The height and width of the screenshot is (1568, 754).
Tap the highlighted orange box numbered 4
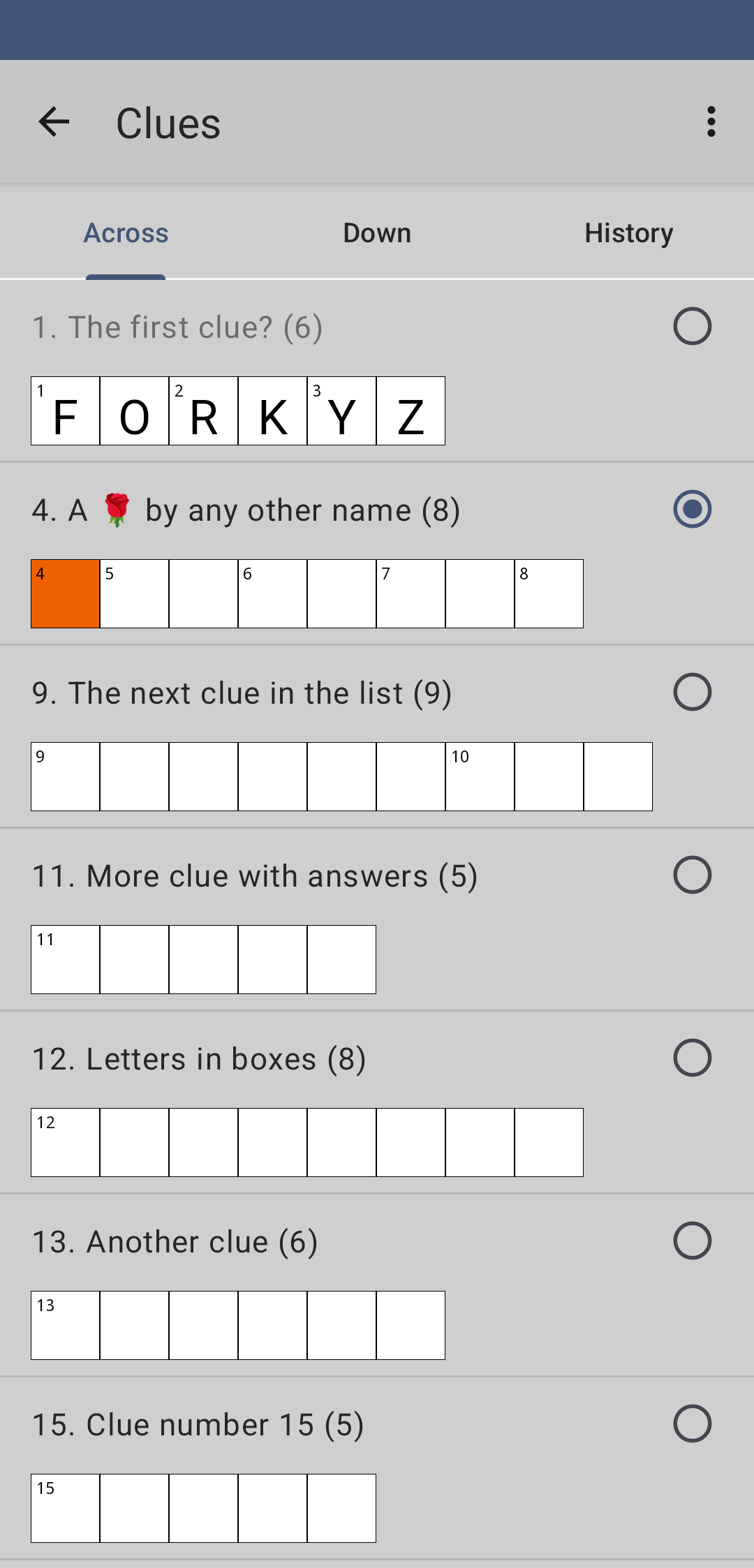click(66, 594)
